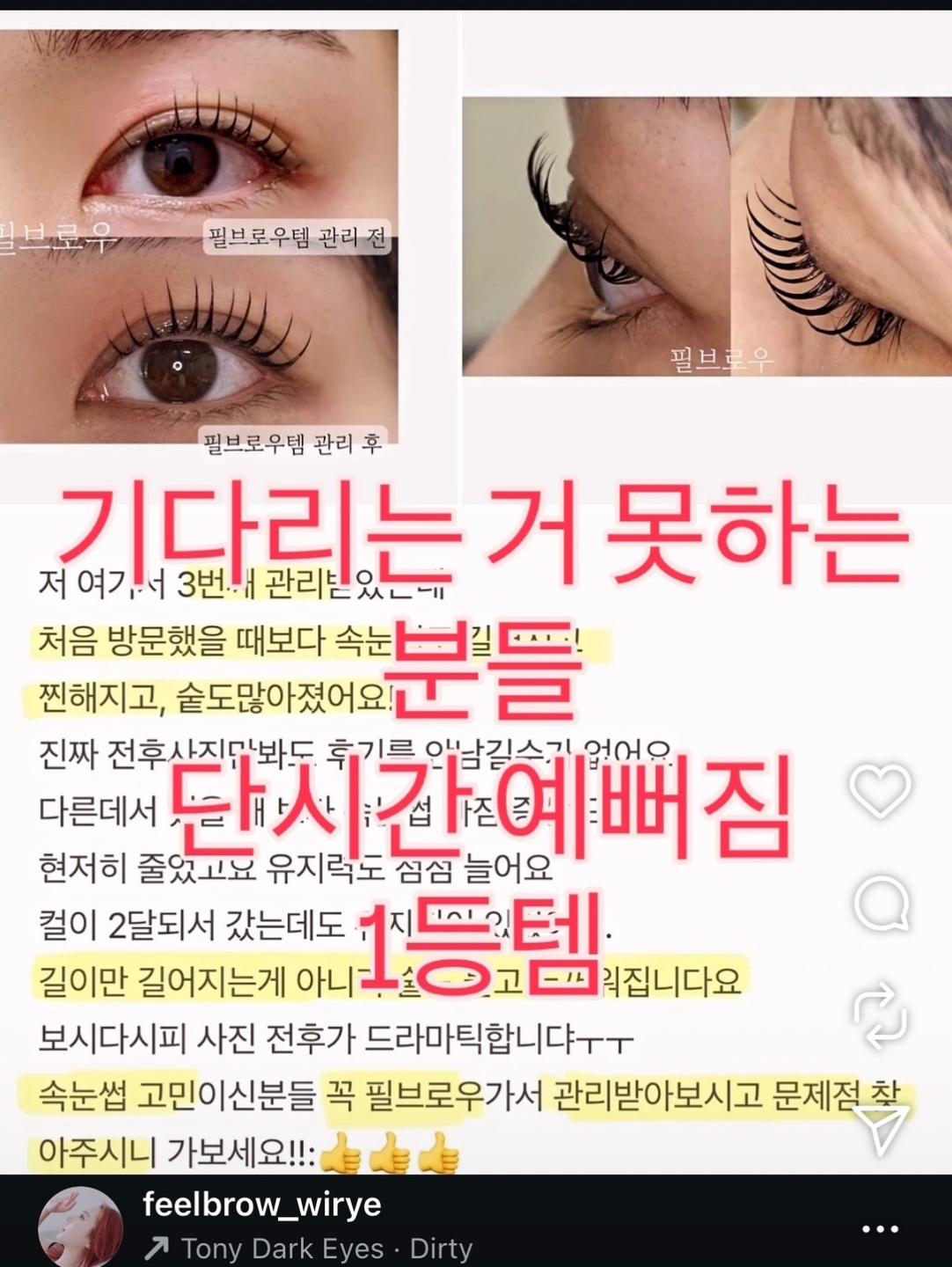Open the Tony Dark Eyes · Dirty audio
The height and width of the screenshot is (1267, 952).
309,1249
